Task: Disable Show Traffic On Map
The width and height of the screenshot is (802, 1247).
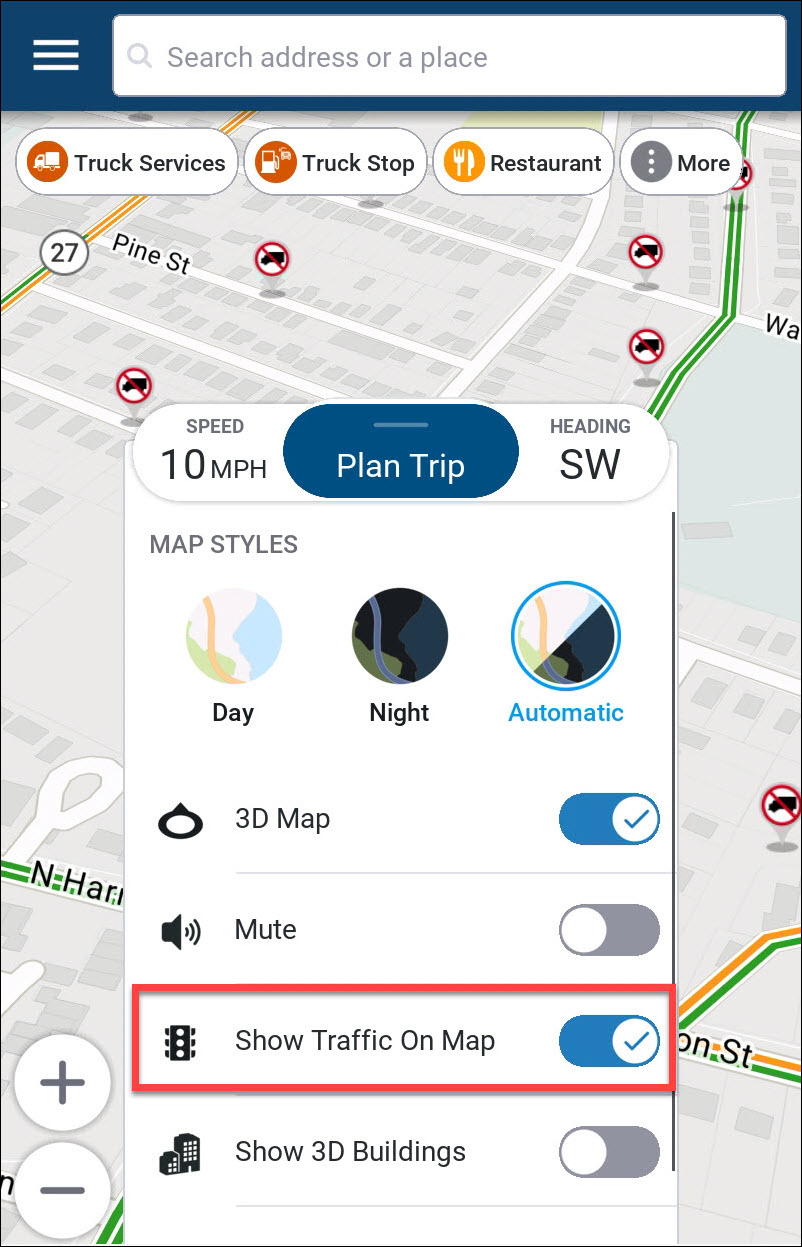Action: (x=608, y=1041)
